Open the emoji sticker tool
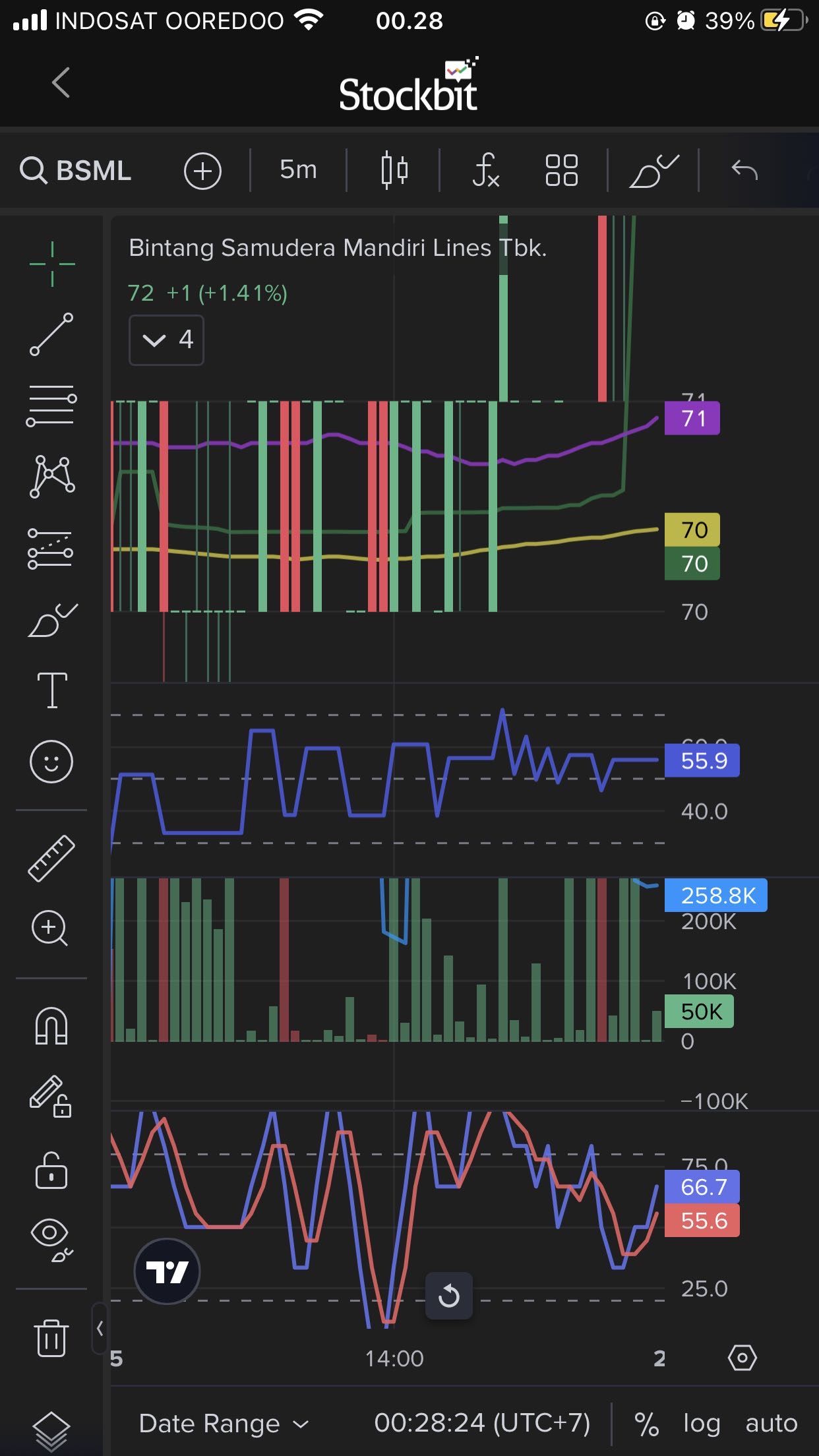 pyautogui.click(x=51, y=762)
